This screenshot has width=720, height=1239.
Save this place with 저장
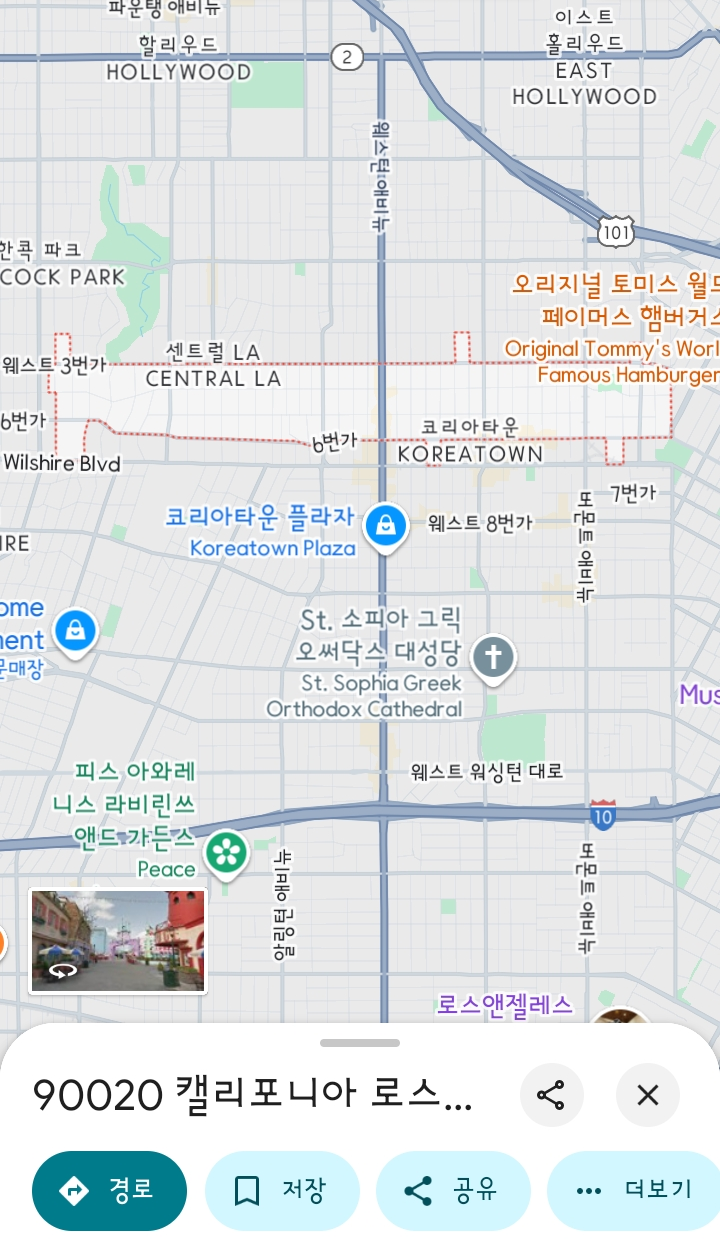281,1190
